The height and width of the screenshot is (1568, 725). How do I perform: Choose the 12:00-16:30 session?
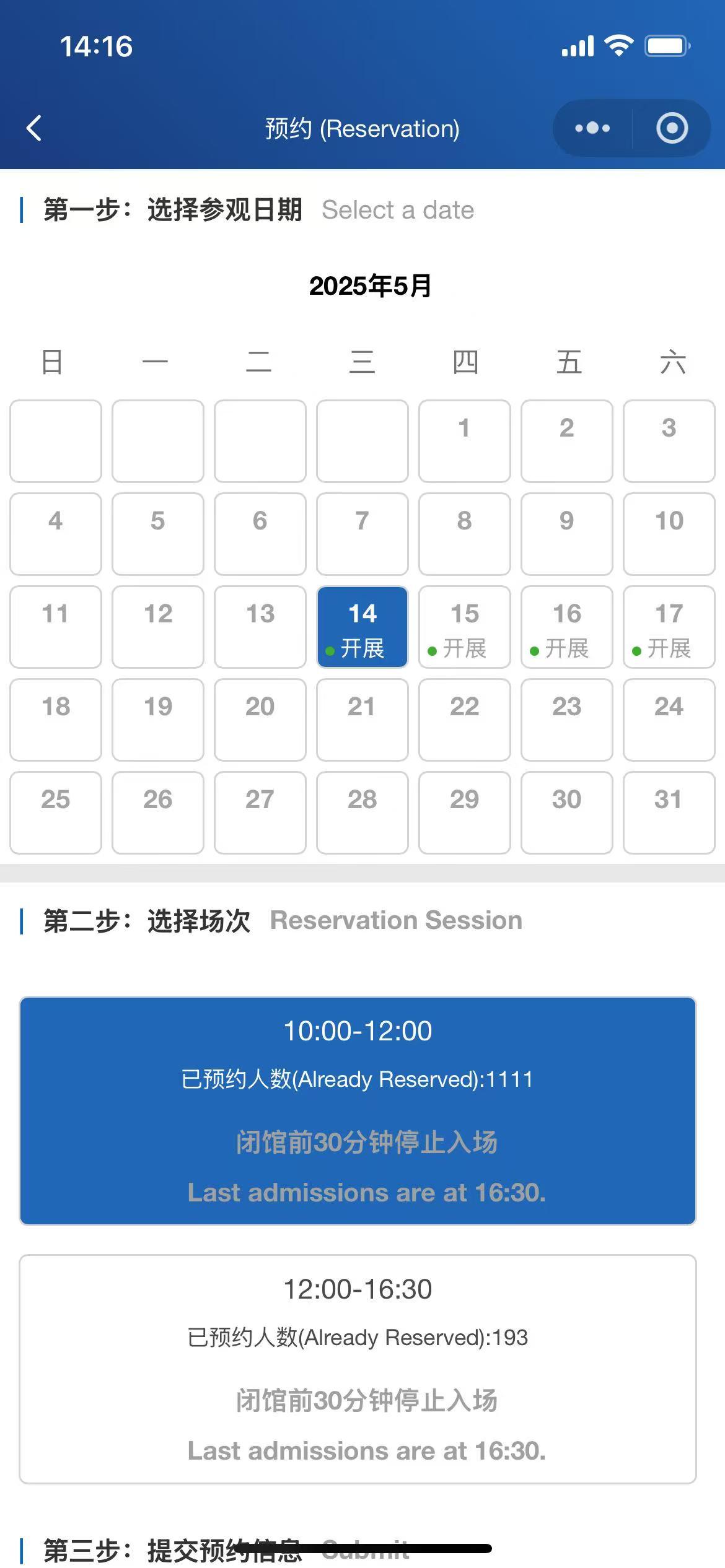click(358, 1369)
